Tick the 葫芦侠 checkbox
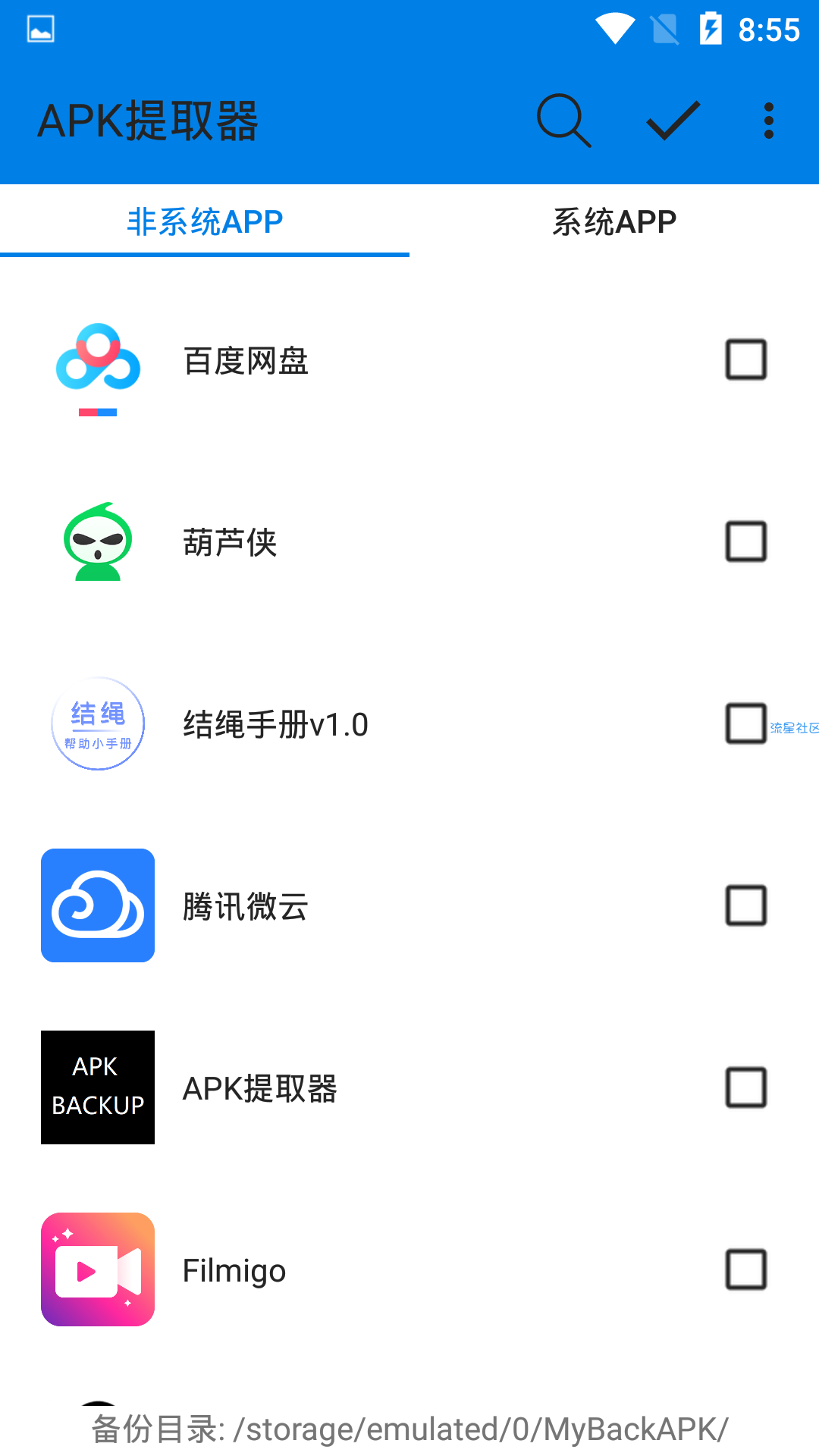Screen dimensions: 819x1456 point(746,541)
